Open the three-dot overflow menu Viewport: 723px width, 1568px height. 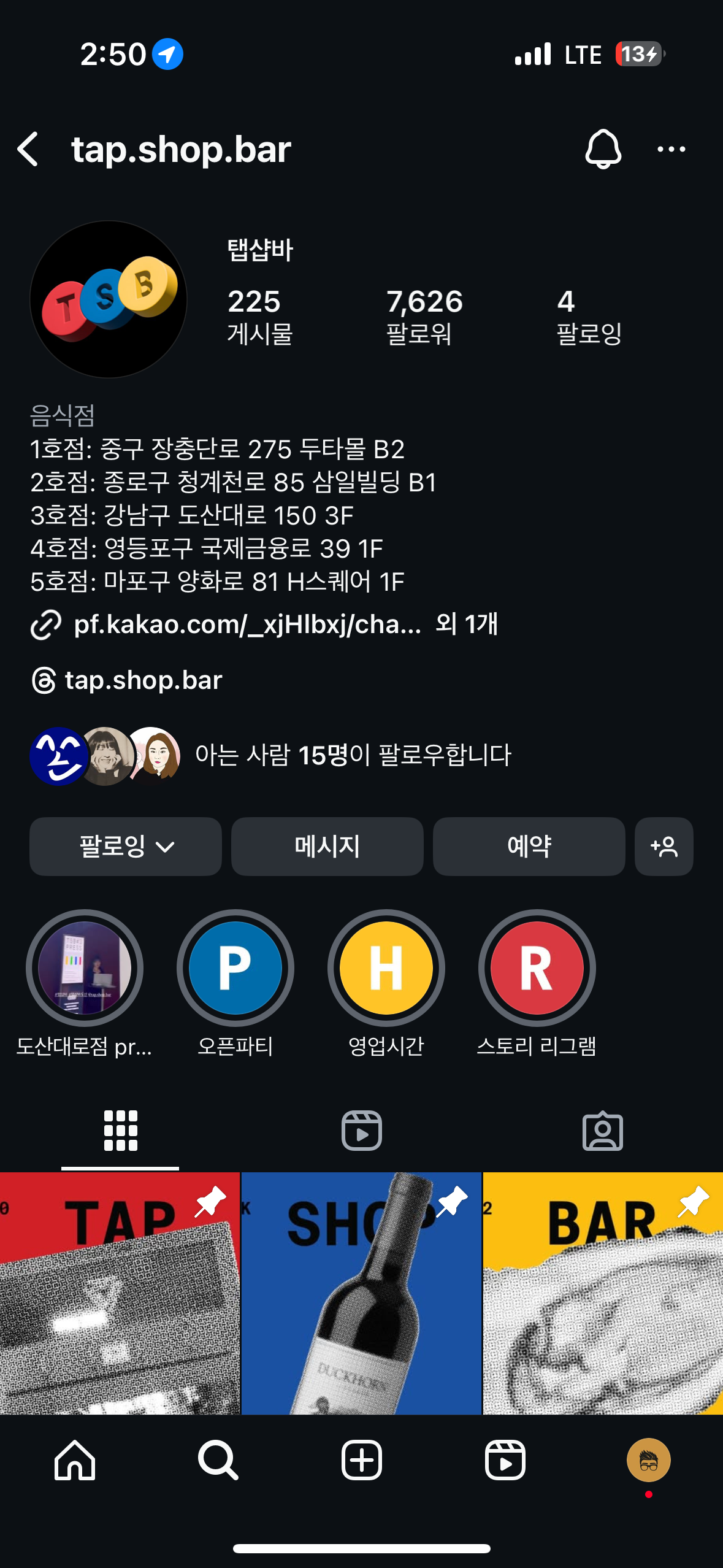click(x=671, y=149)
